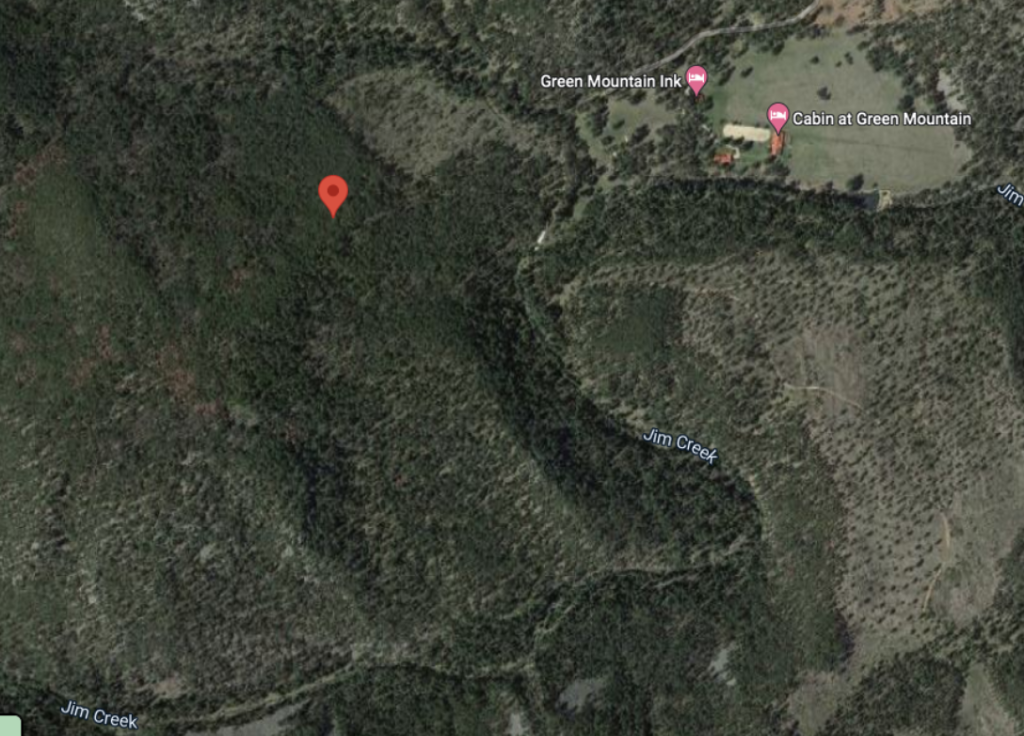
Task: Tap the red dropped location pin
Action: pyautogui.click(x=333, y=192)
